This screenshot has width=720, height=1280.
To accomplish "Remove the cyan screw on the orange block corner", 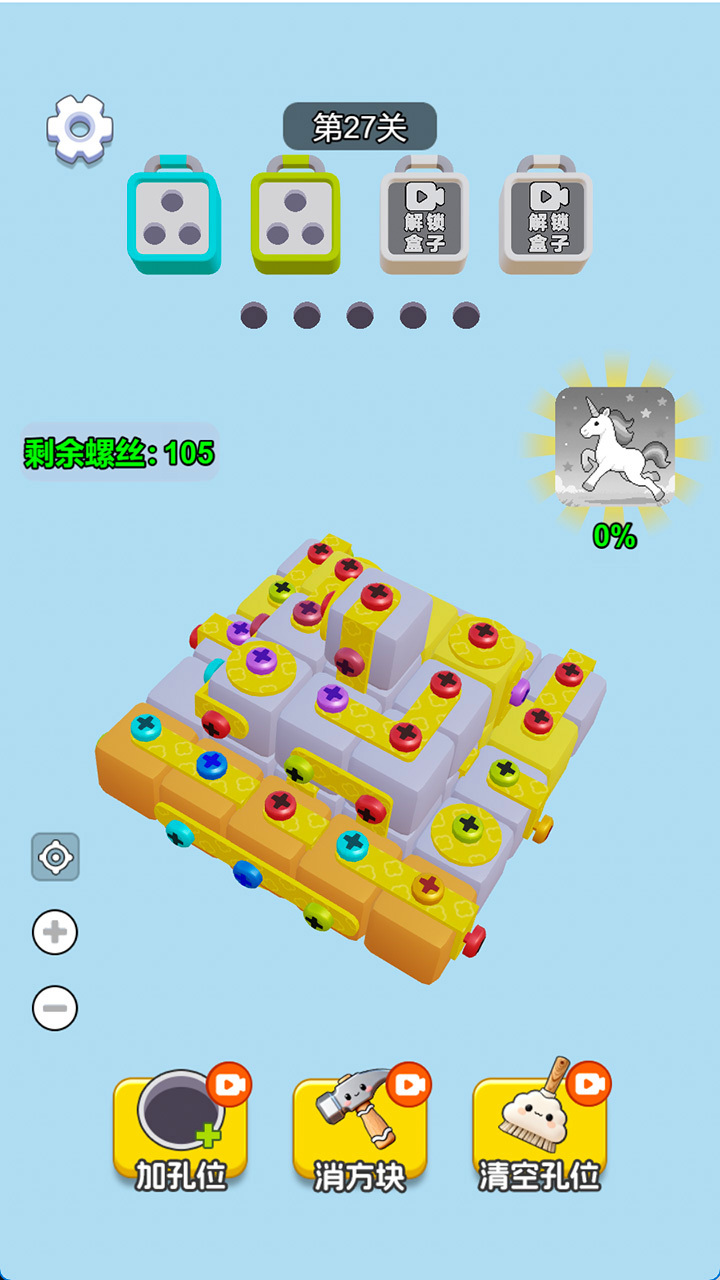I will (147, 725).
